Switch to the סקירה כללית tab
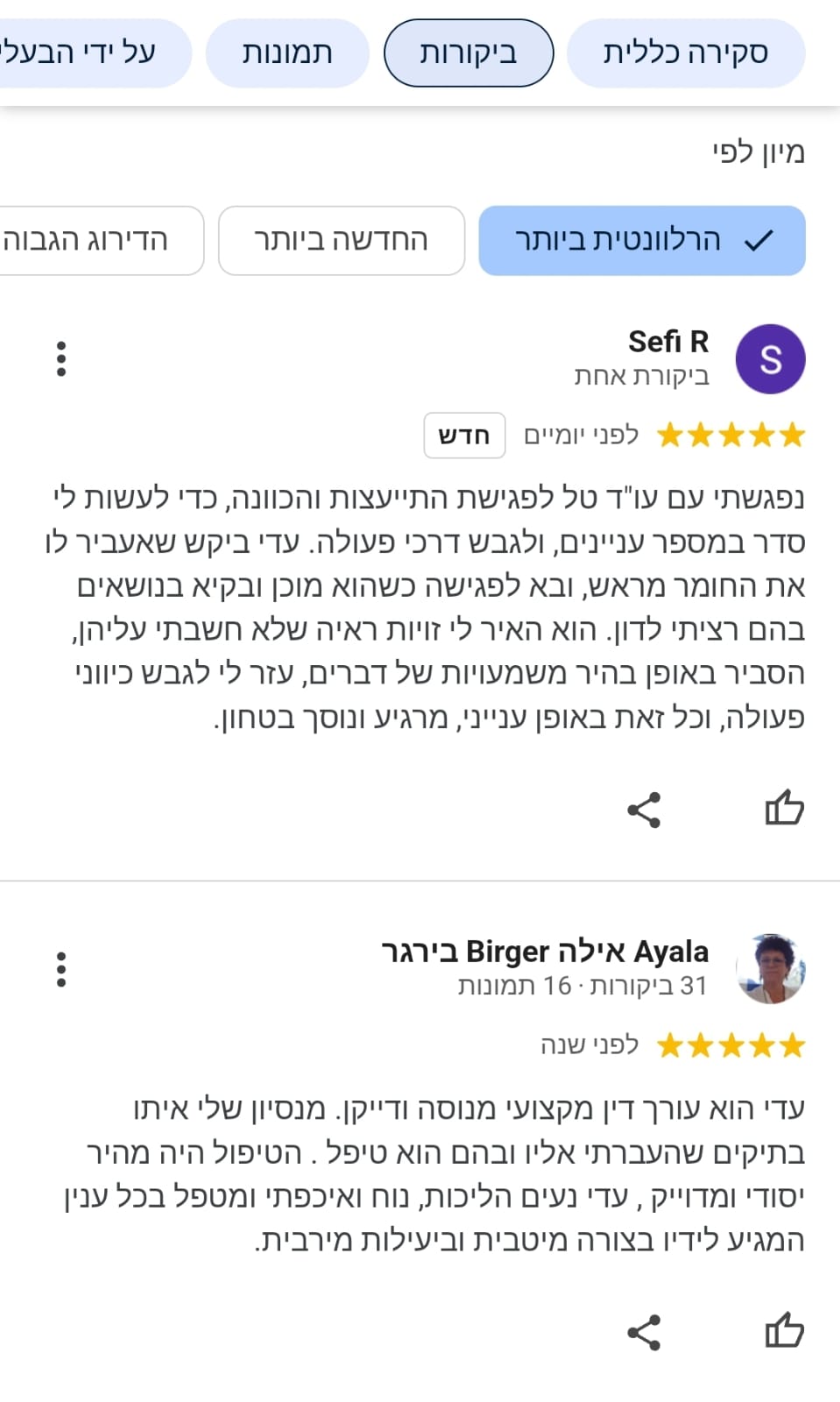The image size is (840, 1402). click(685, 53)
